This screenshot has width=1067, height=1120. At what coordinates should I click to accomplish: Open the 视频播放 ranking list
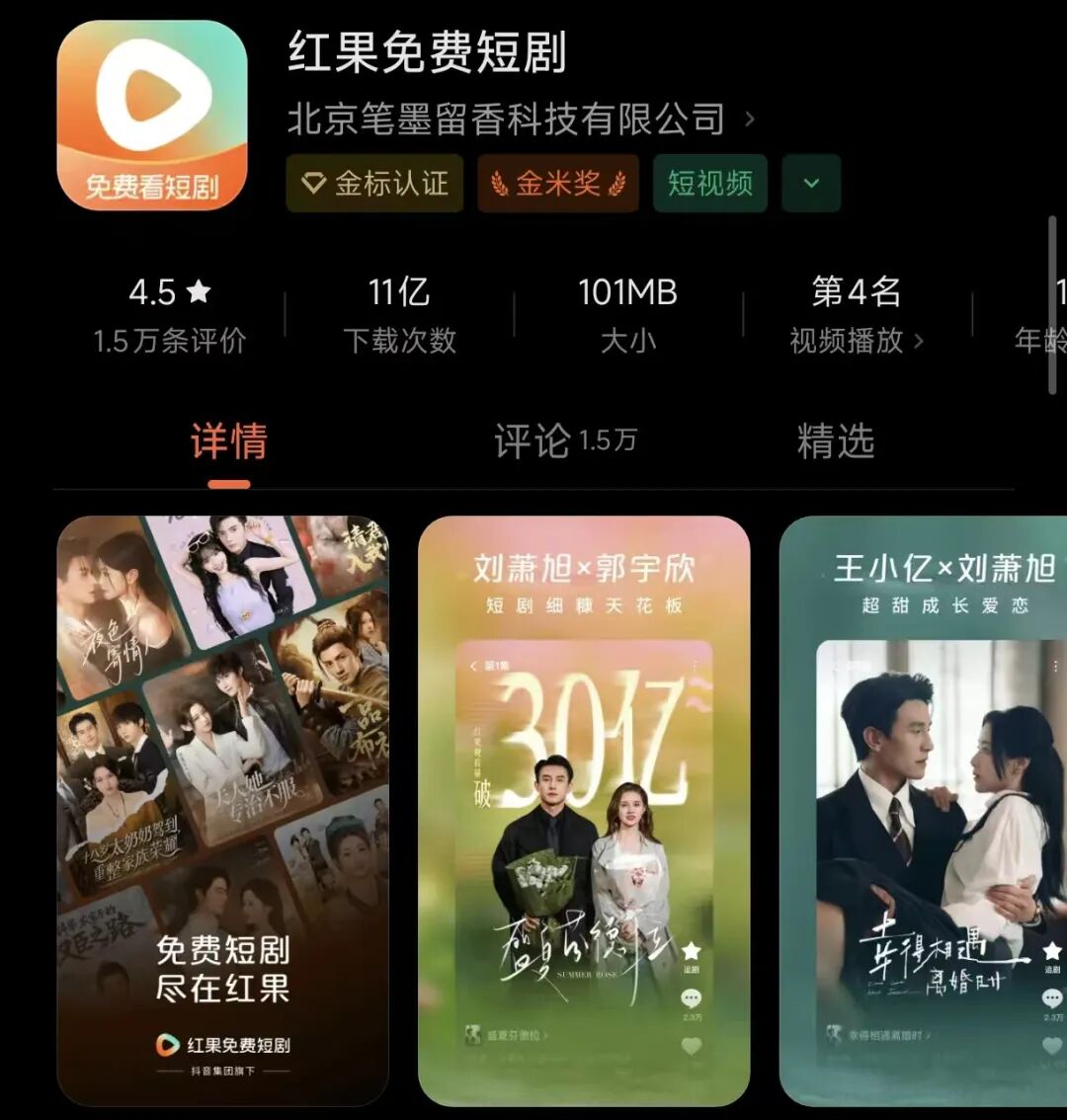tap(856, 314)
